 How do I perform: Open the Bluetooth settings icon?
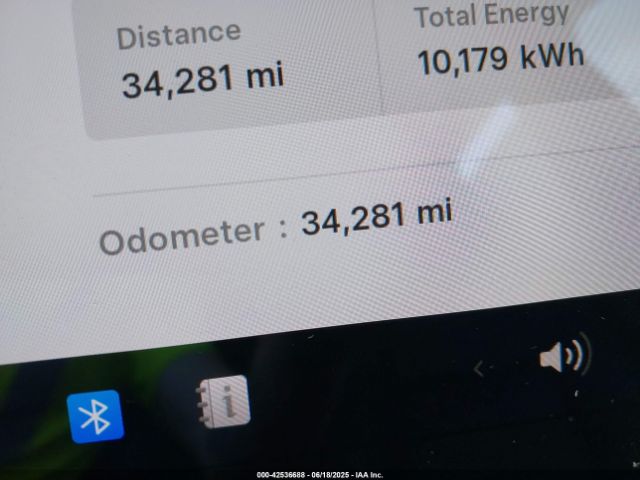tap(95, 415)
